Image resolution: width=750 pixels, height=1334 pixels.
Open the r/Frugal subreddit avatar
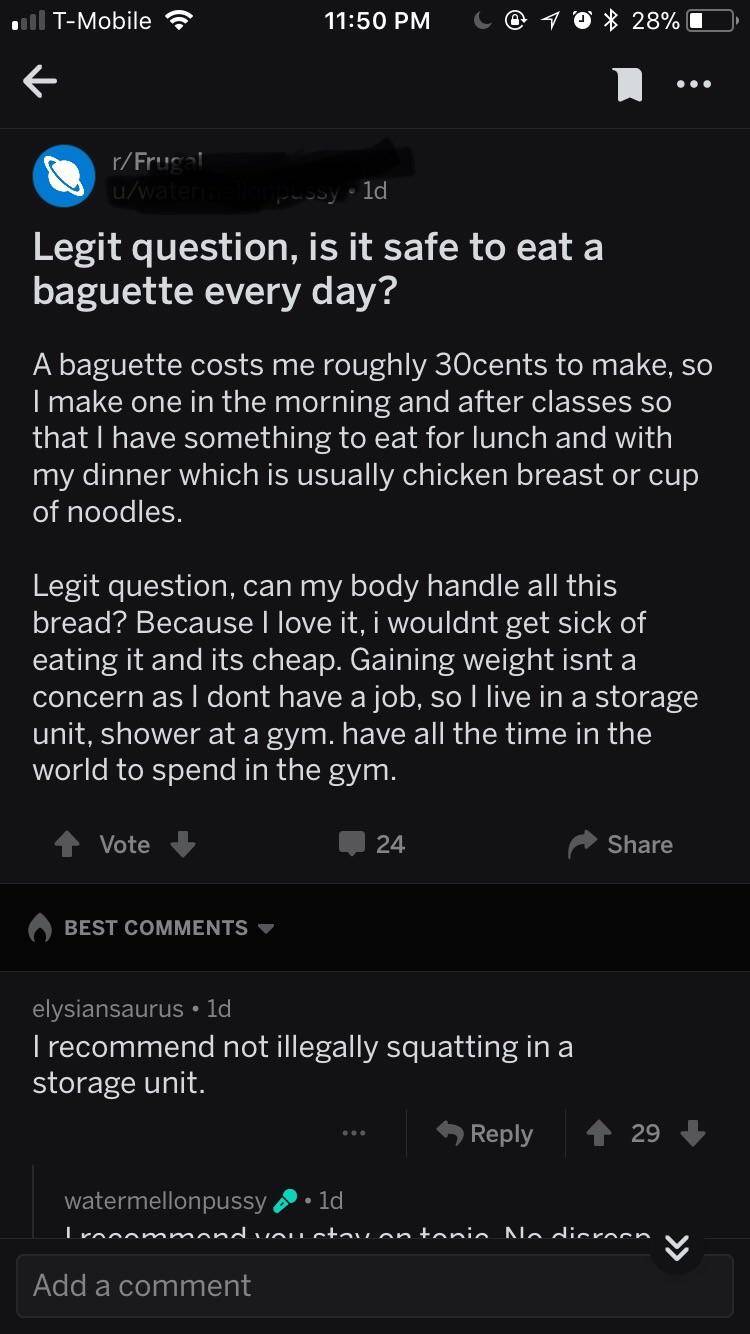pos(64,177)
